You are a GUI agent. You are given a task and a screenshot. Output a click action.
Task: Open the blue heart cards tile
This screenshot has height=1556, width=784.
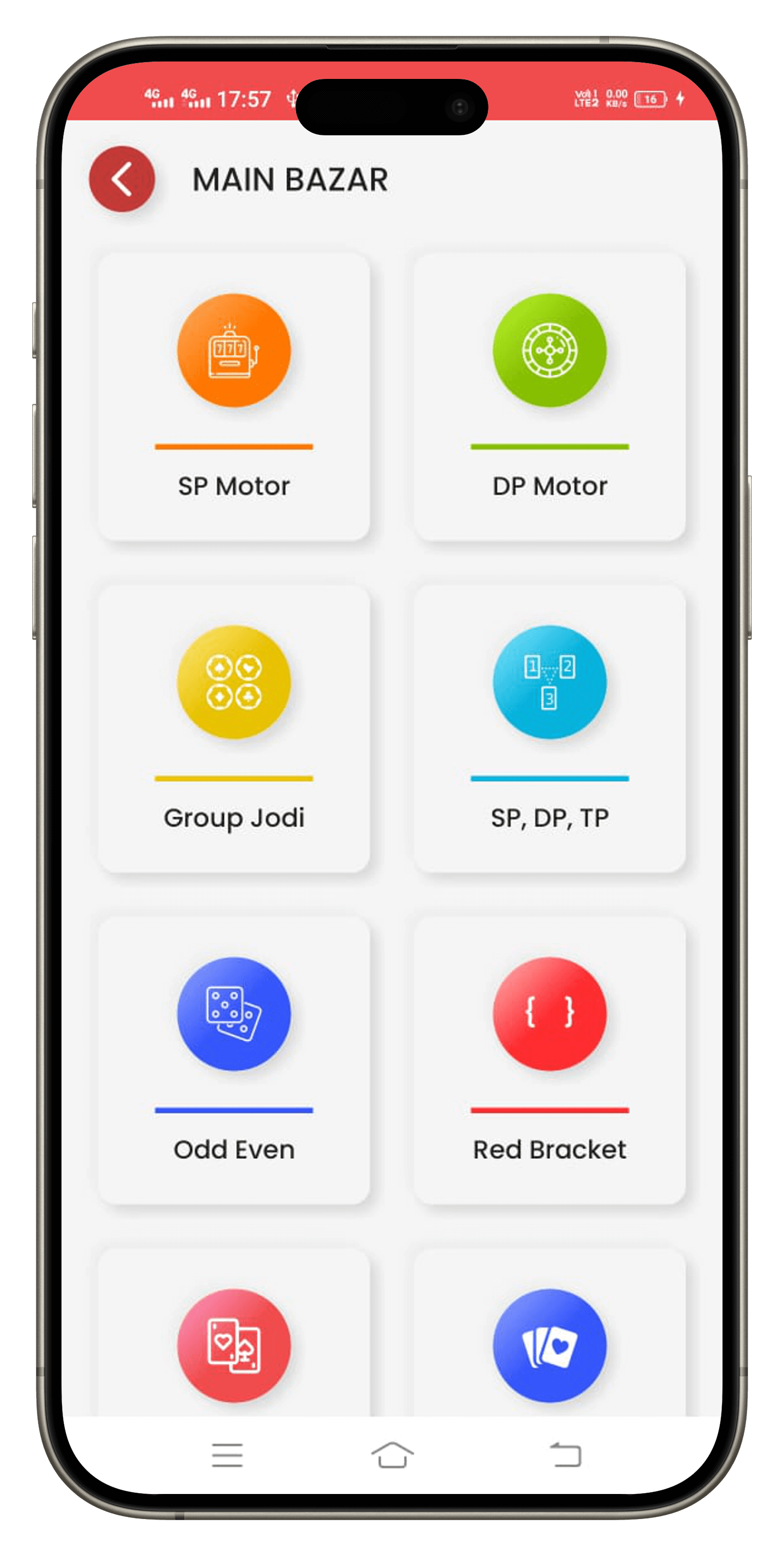550,1345
